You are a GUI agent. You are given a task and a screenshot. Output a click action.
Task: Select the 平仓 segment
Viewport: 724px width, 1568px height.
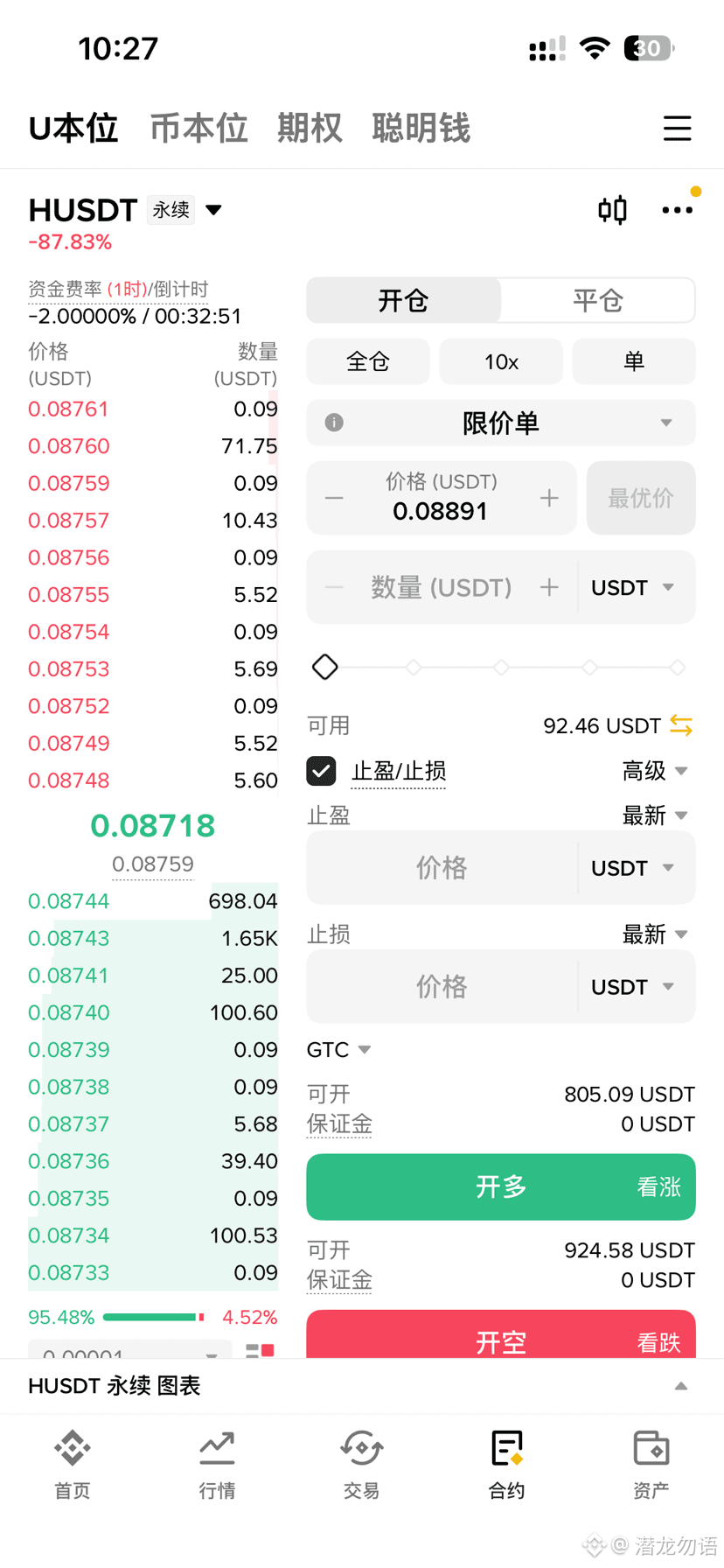(597, 301)
